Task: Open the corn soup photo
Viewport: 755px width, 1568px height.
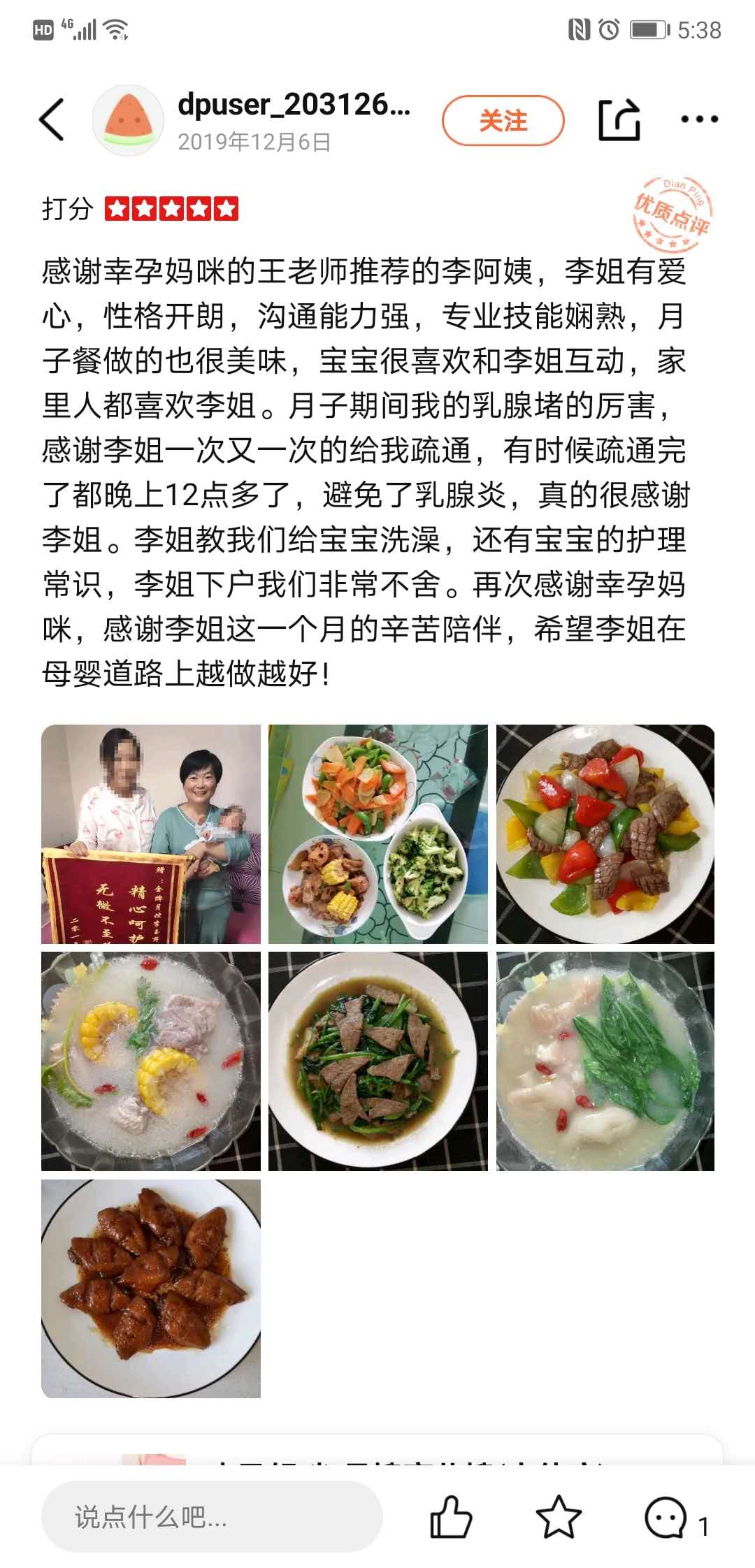Action: click(151, 1061)
